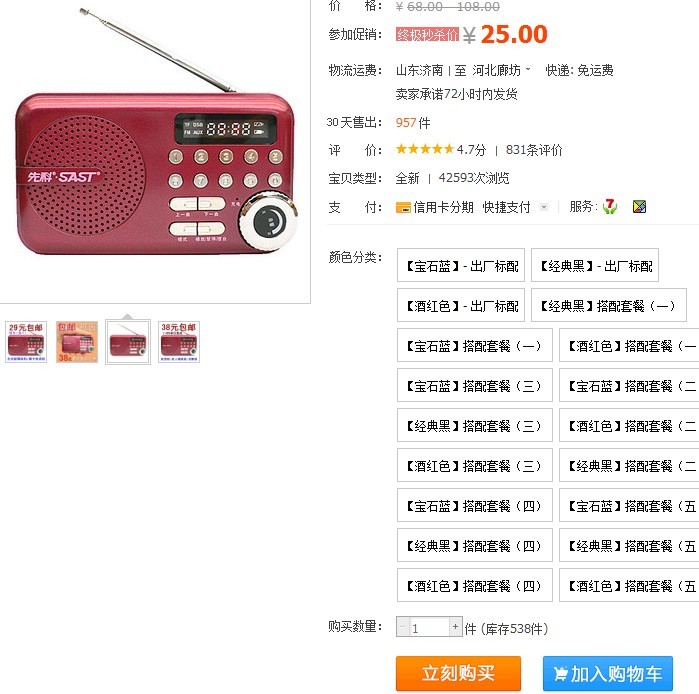
Task: Increase purchase quantity with plus button
Action: tap(456, 628)
